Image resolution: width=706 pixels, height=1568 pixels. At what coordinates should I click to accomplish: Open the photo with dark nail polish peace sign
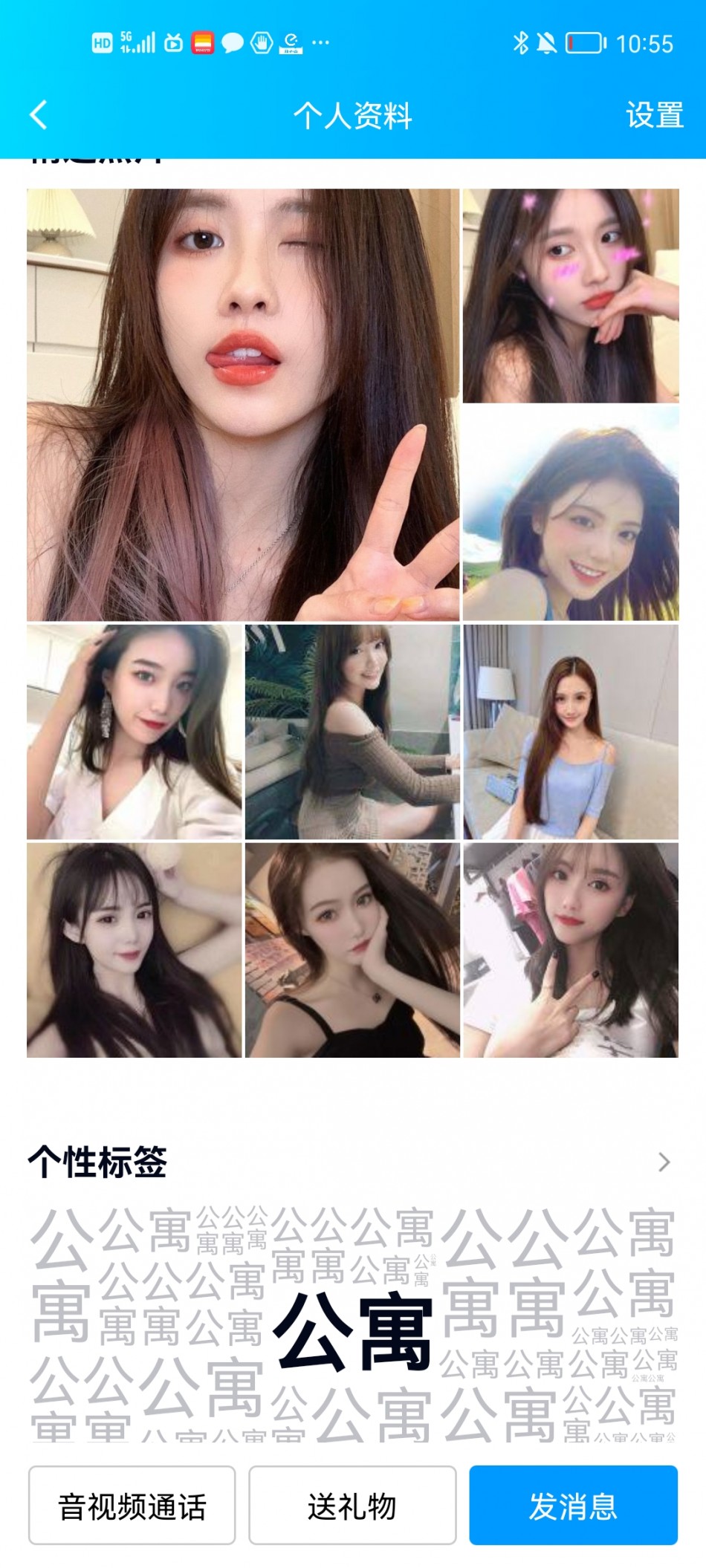(570, 949)
